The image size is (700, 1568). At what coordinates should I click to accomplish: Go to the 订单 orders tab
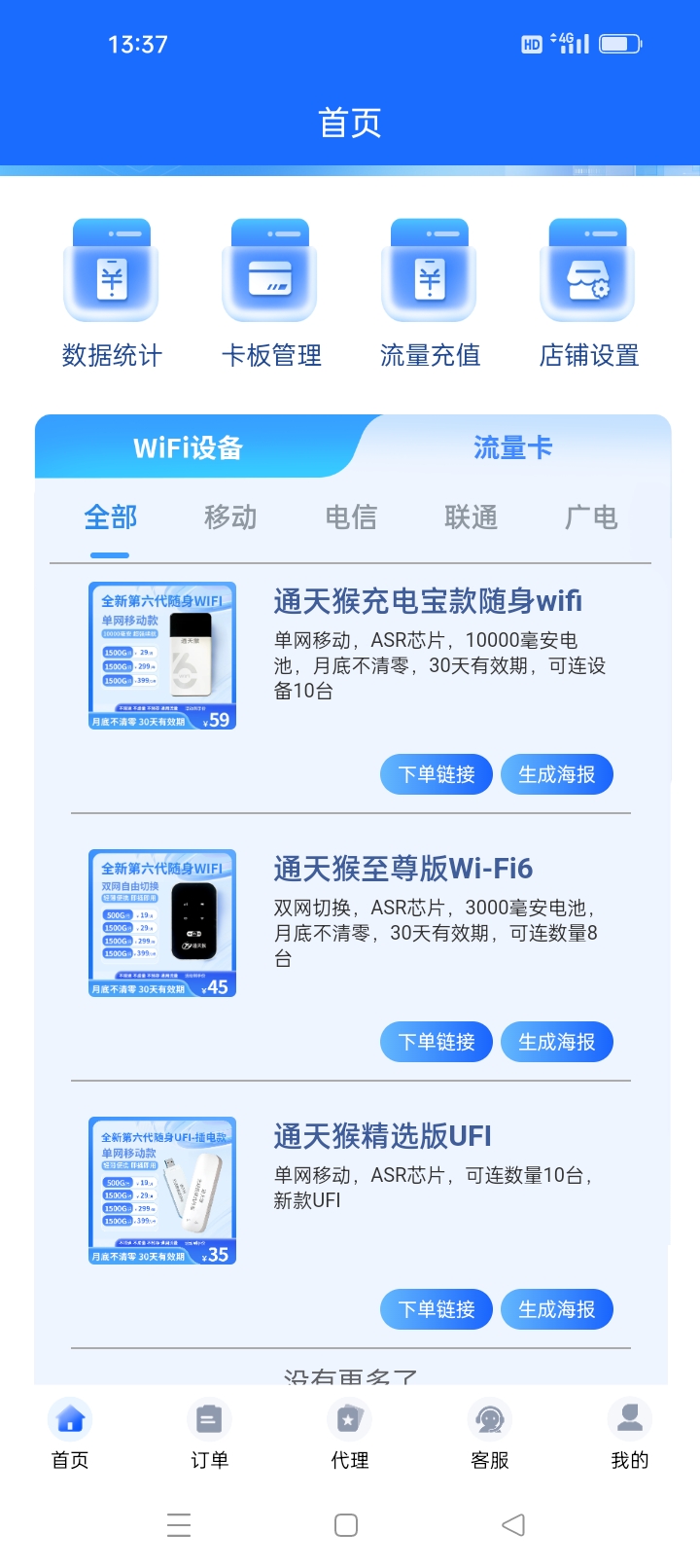210,1435
